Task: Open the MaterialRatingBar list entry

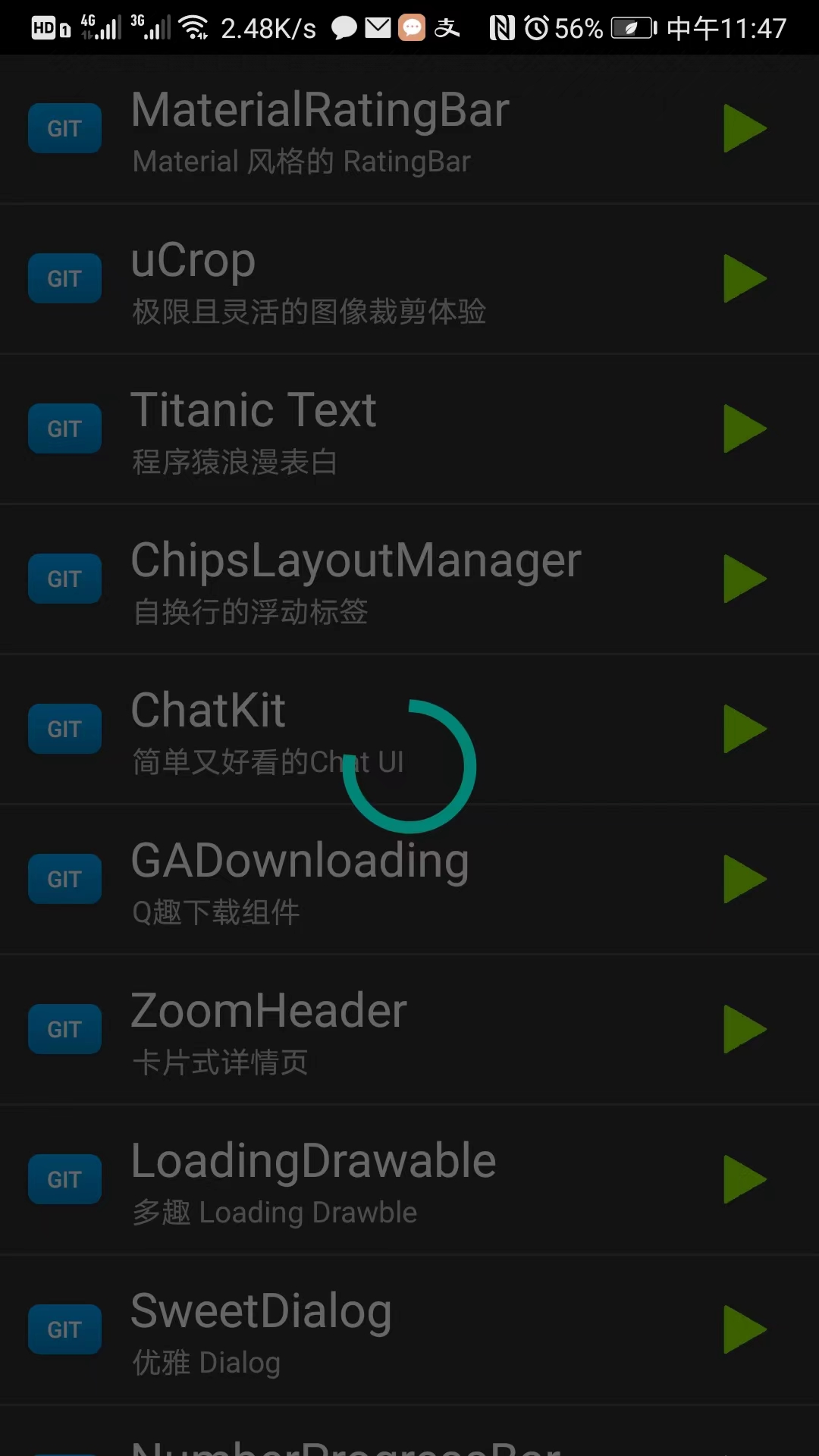Action: pyautogui.click(x=318, y=130)
